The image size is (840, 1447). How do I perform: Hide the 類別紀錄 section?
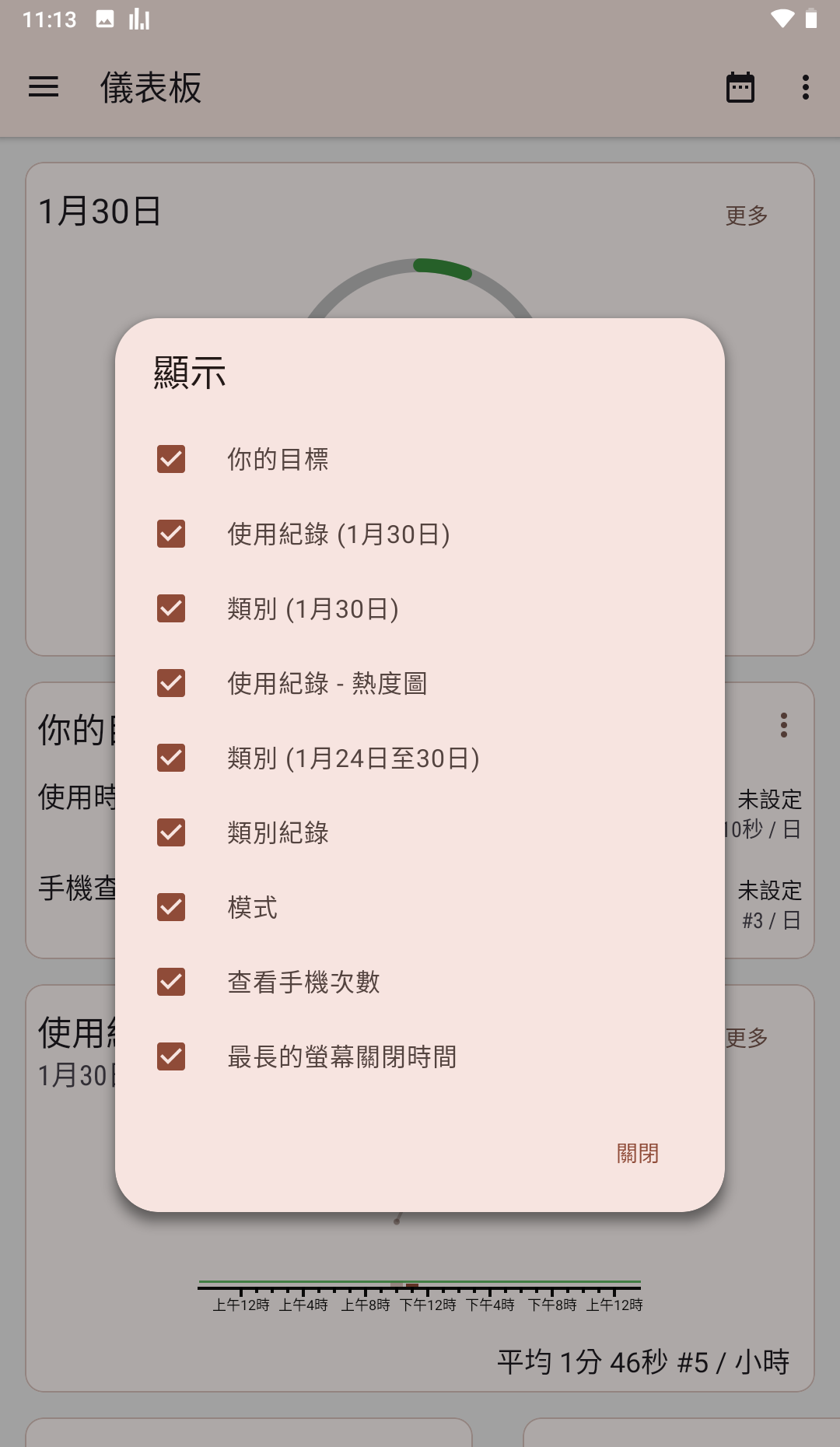click(x=171, y=832)
